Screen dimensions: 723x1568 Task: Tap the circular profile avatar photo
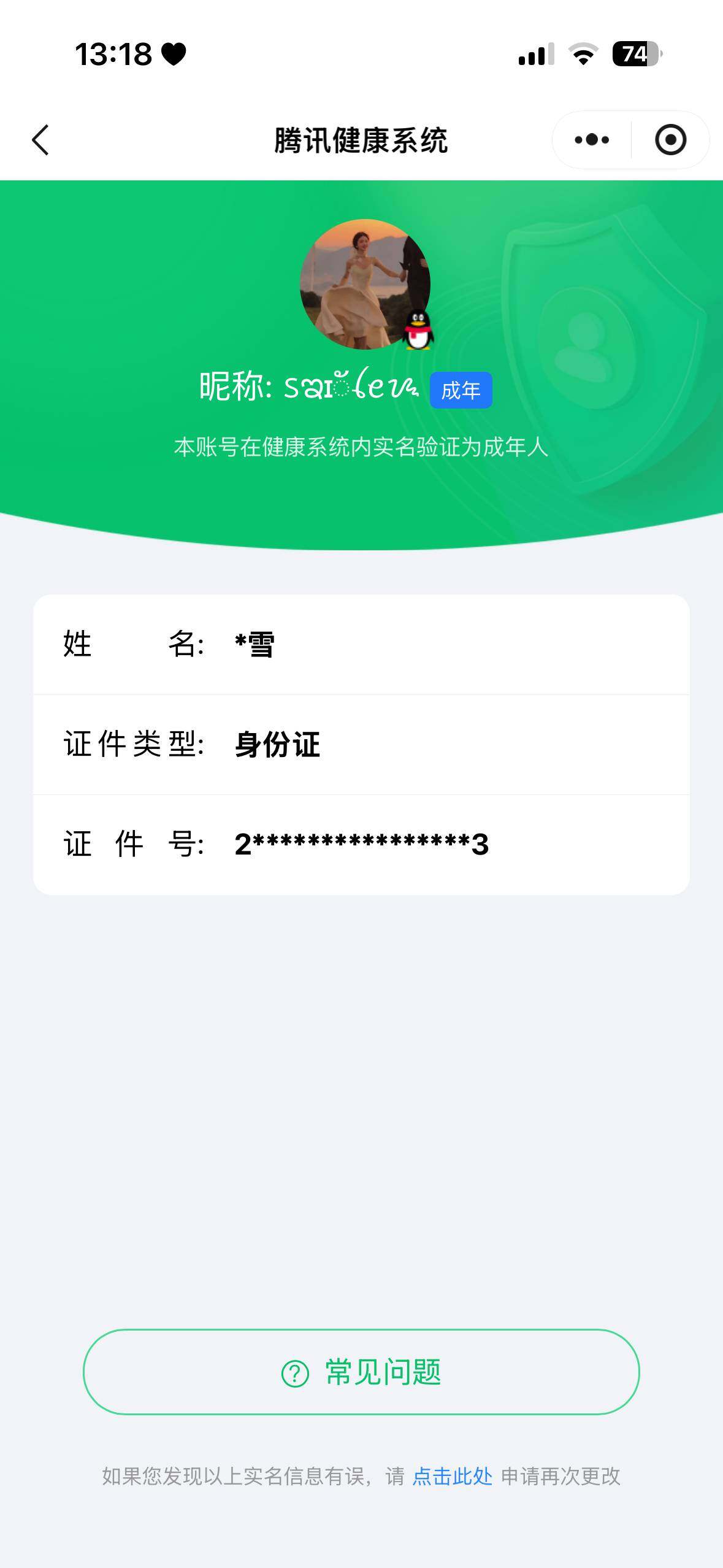[365, 284]
